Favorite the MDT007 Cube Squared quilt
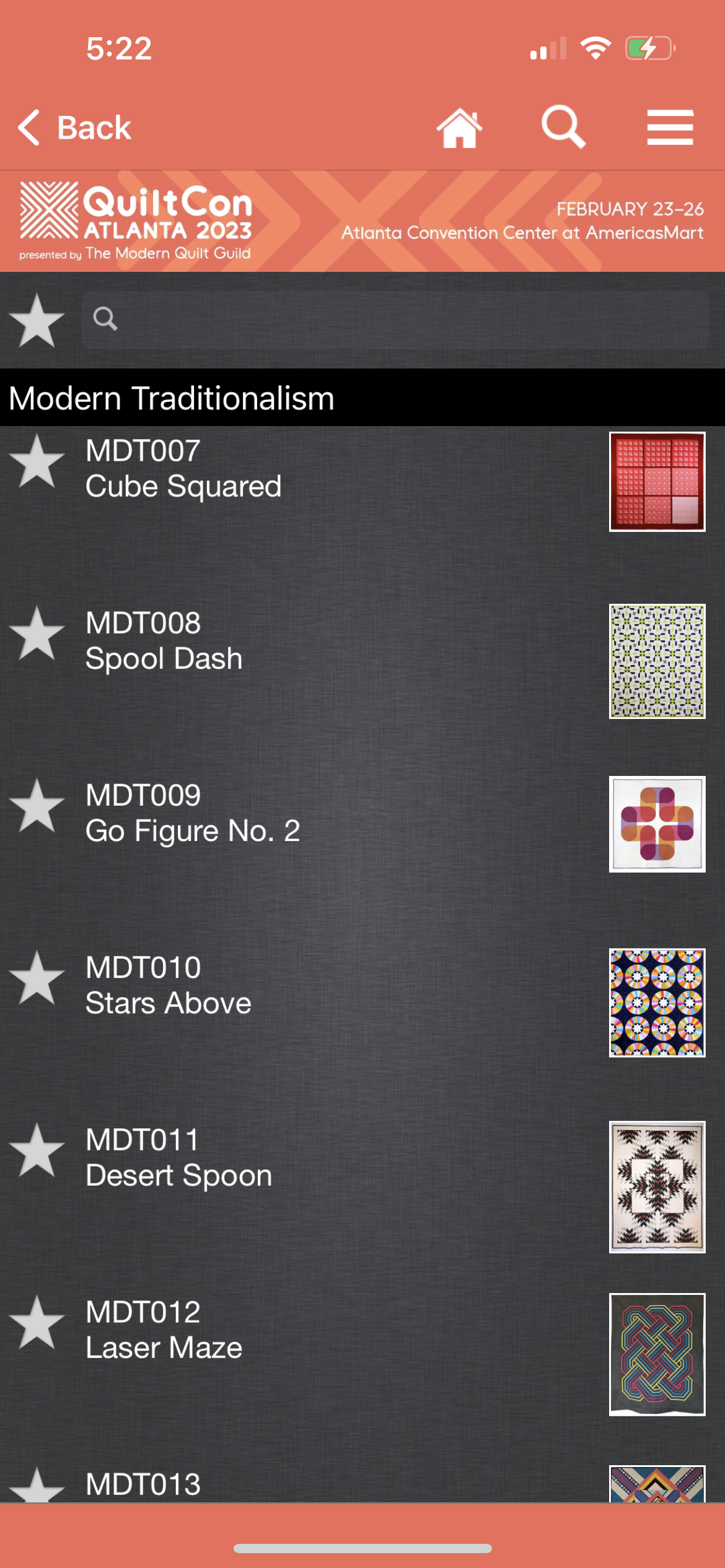 tap(37, 461)
